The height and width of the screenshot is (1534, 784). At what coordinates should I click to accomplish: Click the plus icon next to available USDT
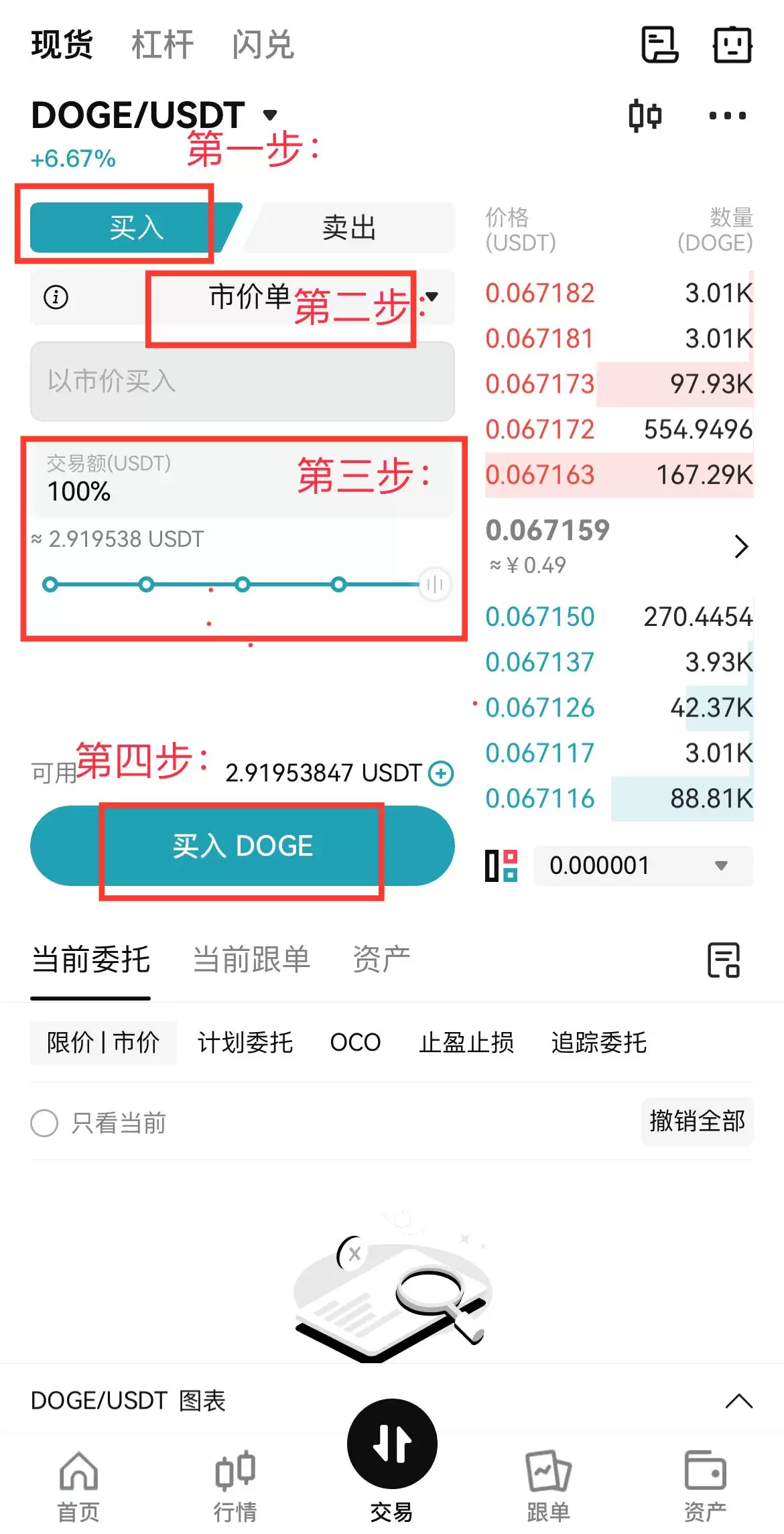pyautogui.click(x=442, y=773)
